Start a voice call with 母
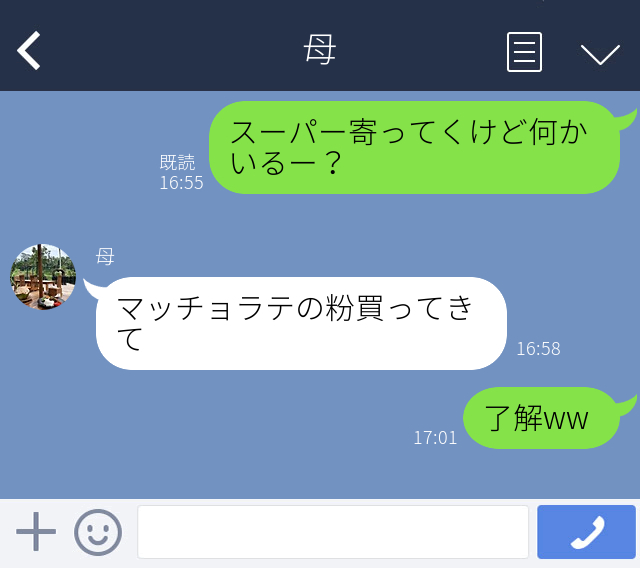 click(586, 532)
